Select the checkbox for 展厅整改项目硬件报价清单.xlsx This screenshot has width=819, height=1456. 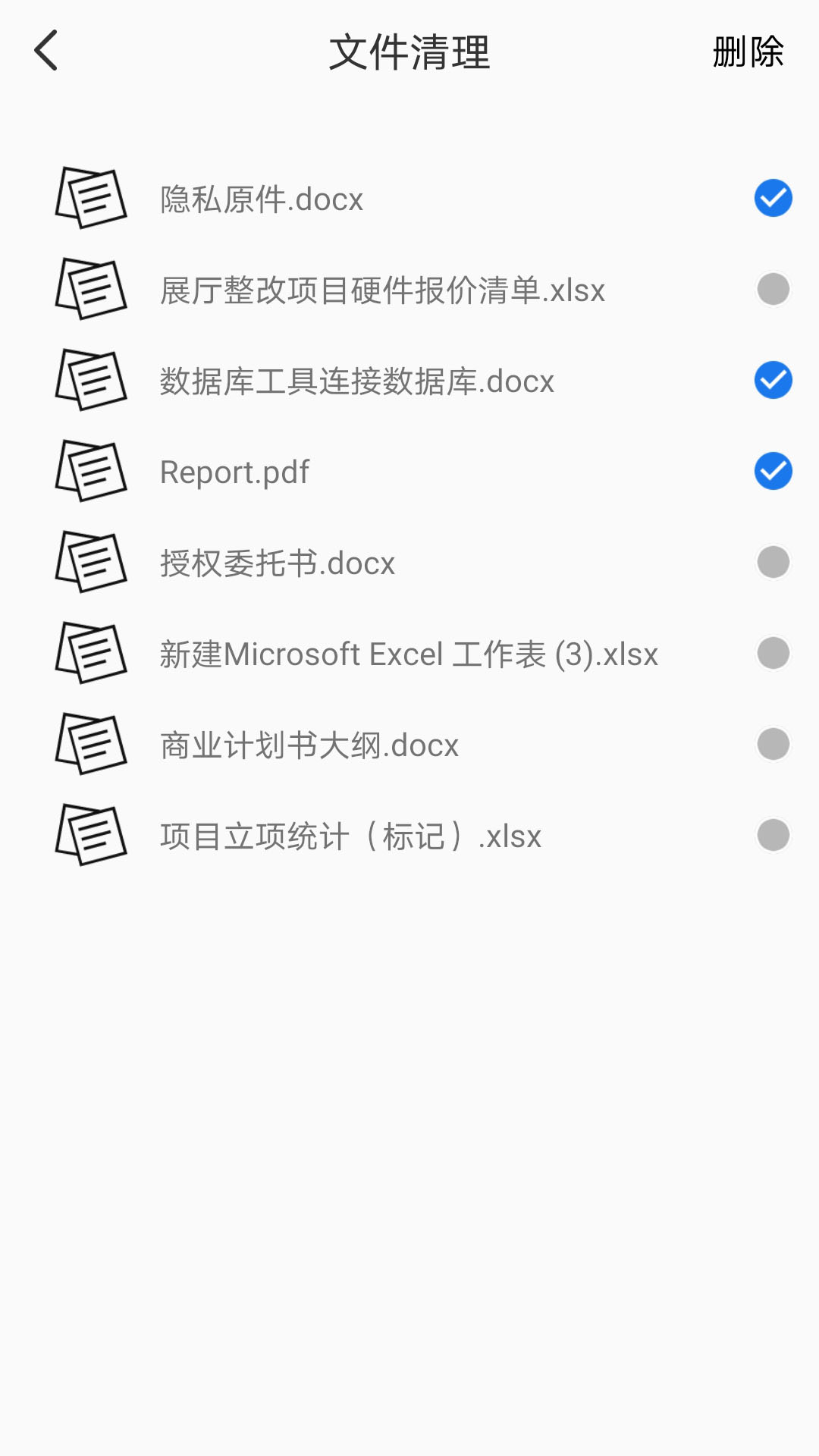pos(773,289)
